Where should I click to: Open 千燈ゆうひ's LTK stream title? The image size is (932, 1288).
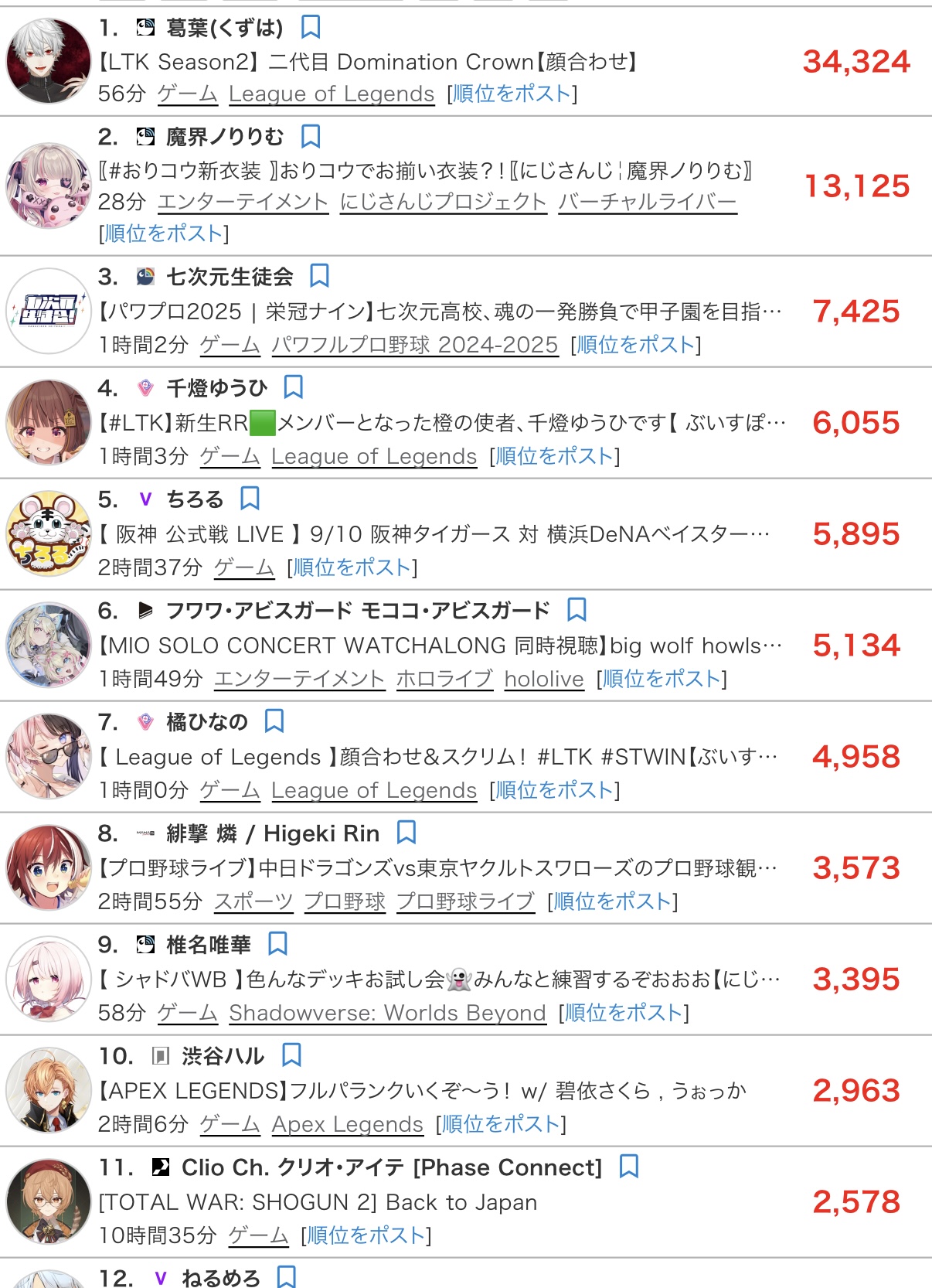(x=442, y=423)
